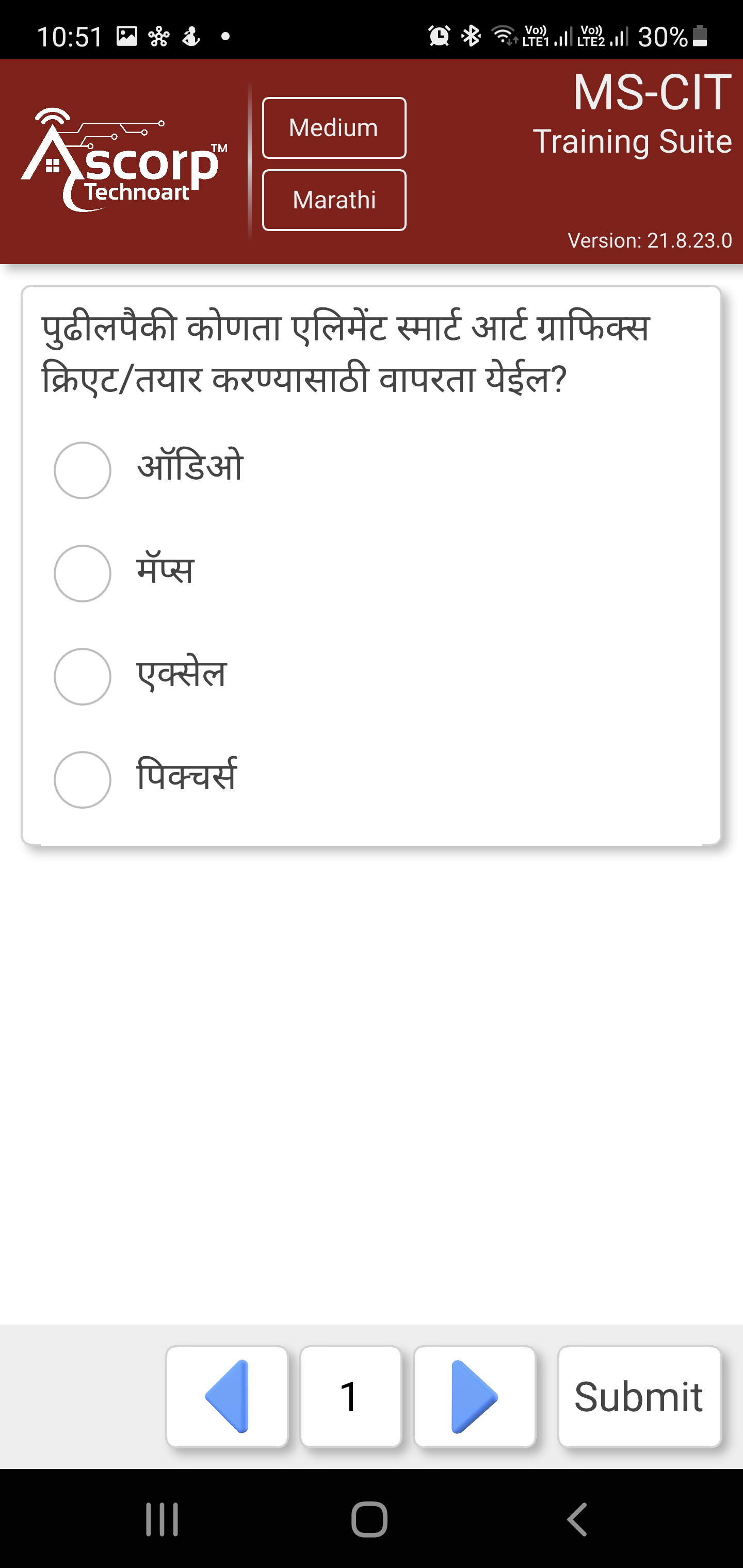Open question number 1 box

[351, 1396]
